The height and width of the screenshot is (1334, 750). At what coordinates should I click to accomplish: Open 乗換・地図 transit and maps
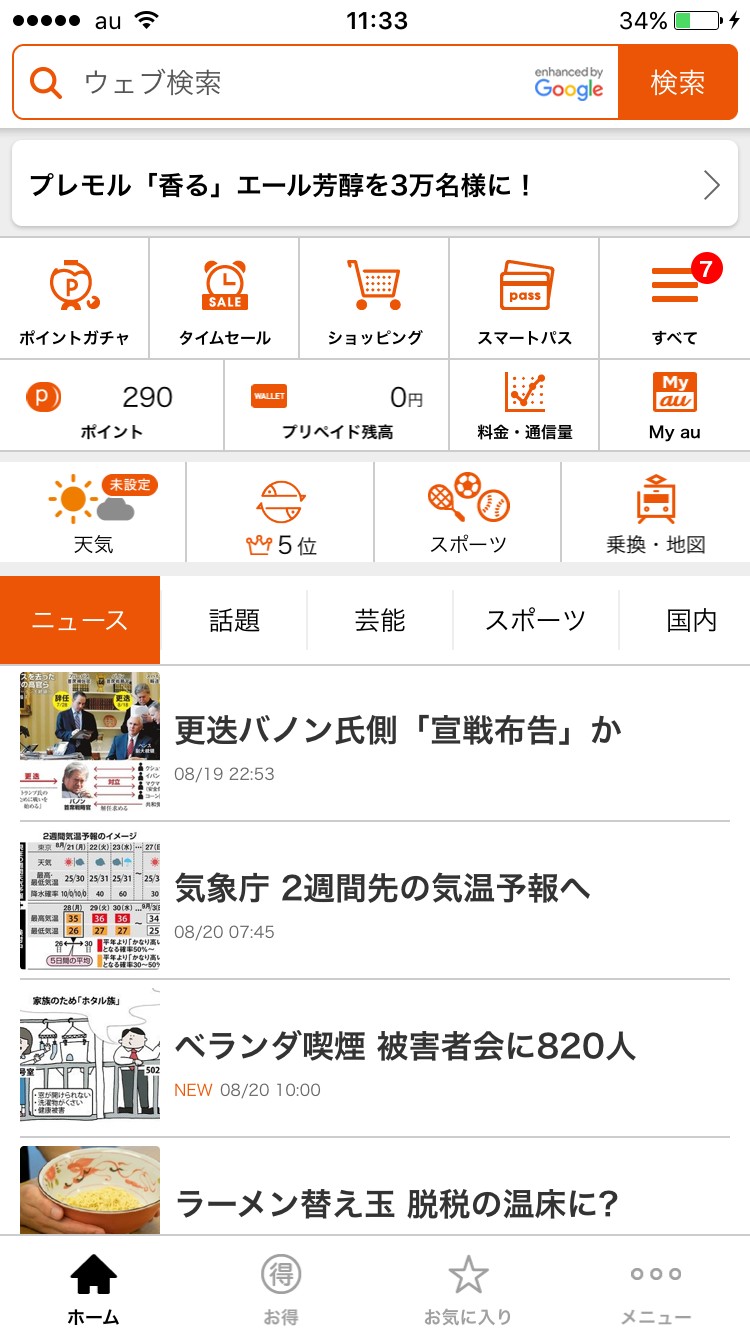(x=655, y=512)
